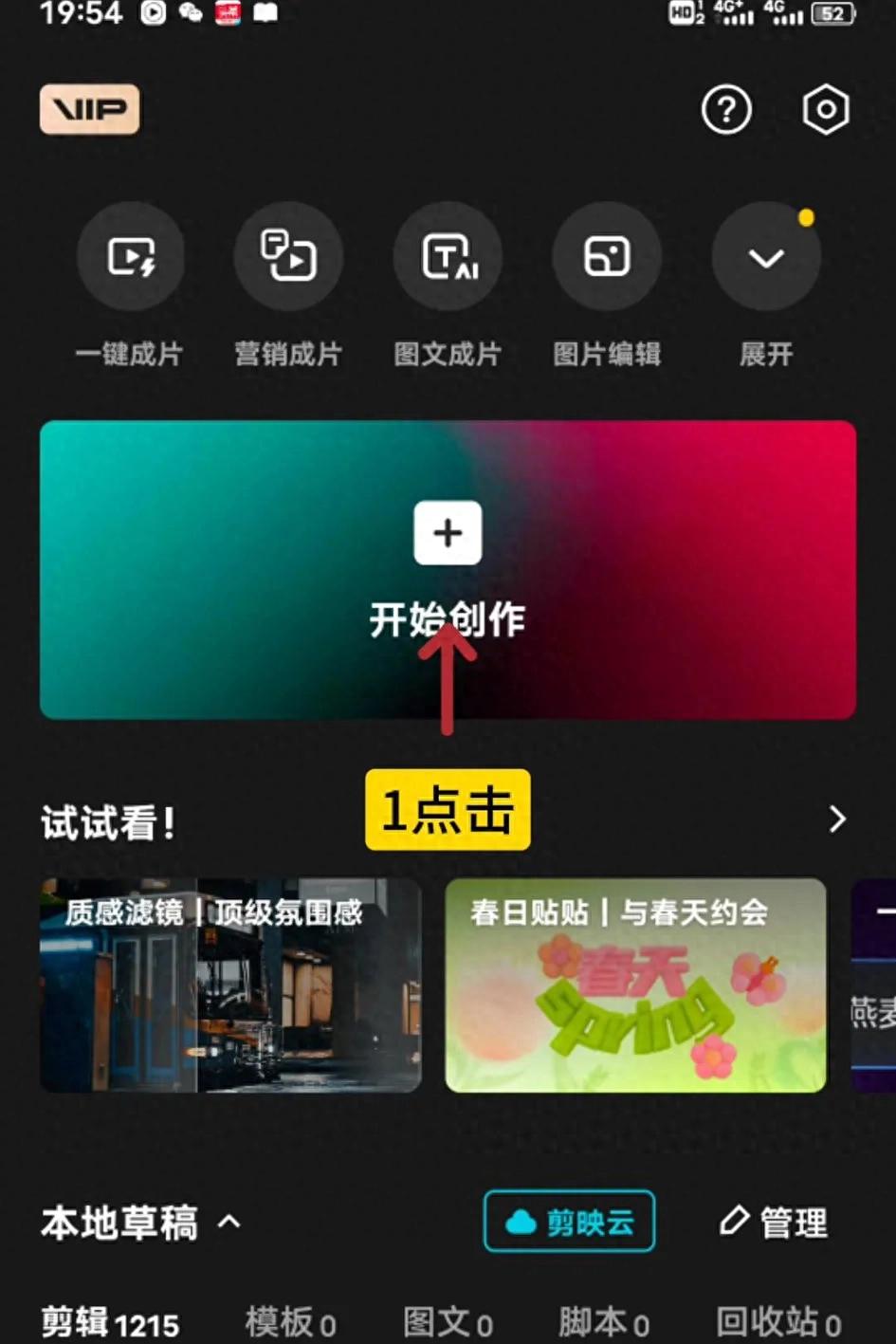Open the 春日贴纸 与春天约会 card
The height and width of the screenshot is (1344, 896).
tap(635, 985)
